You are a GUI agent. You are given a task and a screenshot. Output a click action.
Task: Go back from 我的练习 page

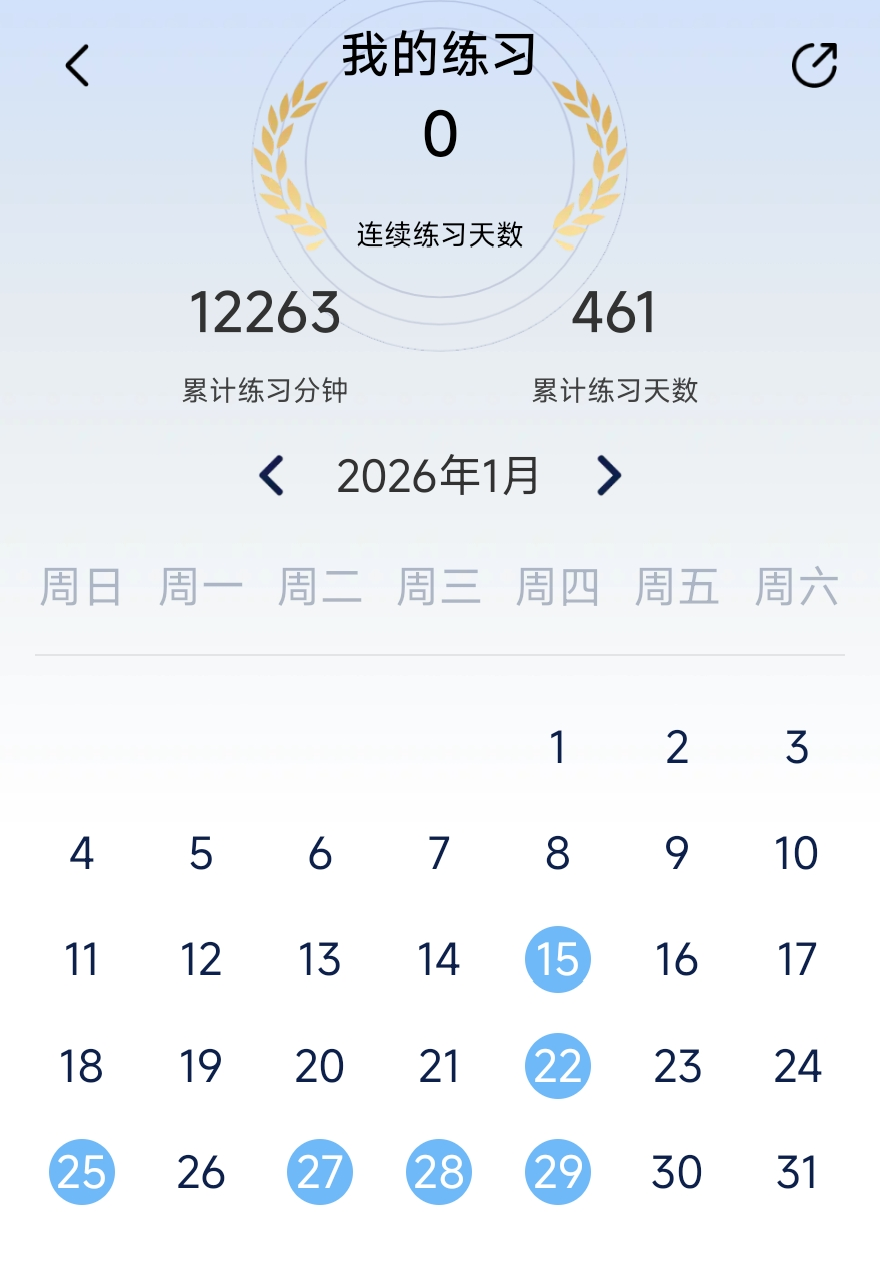point(77,66)
